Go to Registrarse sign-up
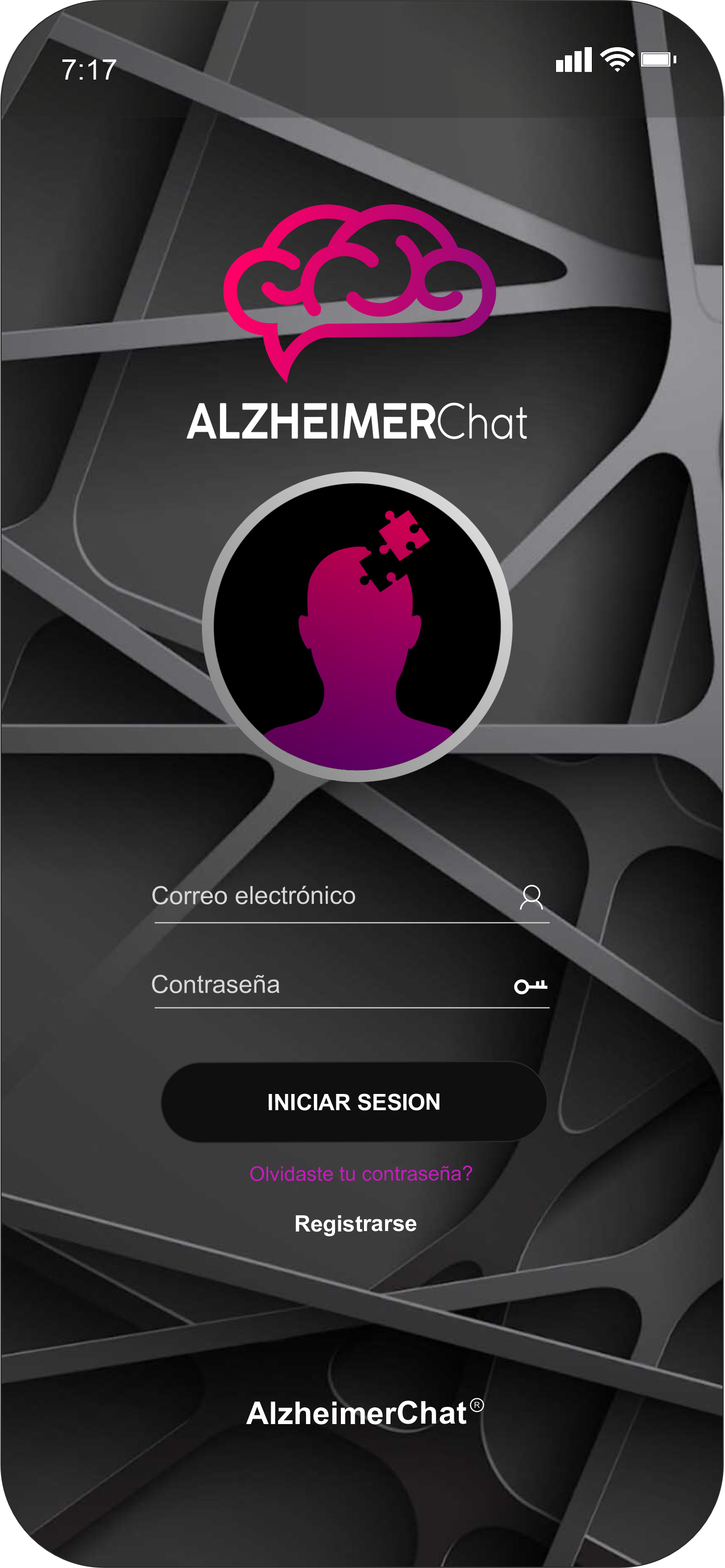Viewport: 725px width, 1568px height. [x=356, y=1224]
